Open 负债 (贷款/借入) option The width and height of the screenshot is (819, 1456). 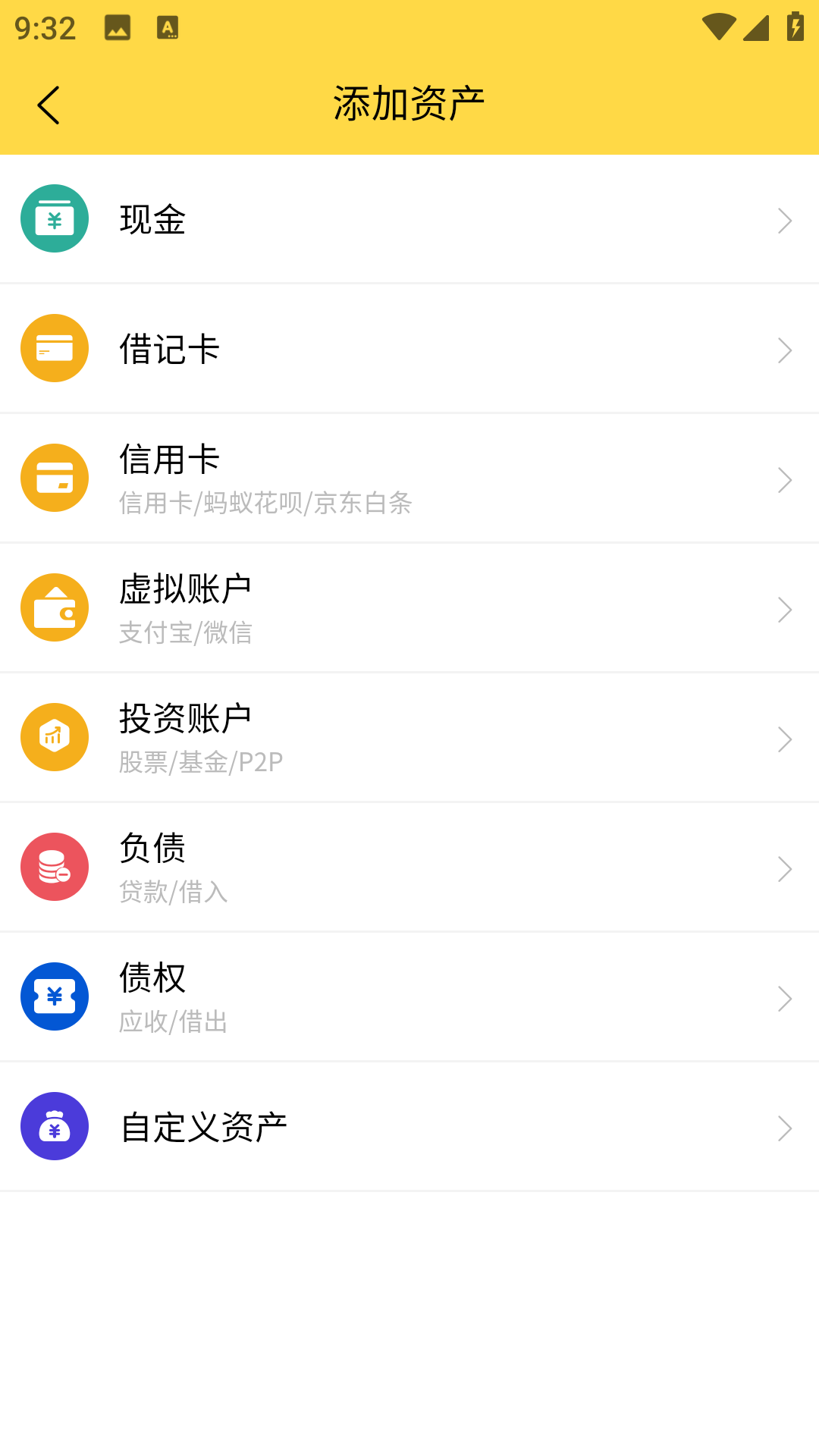(409, 868)
